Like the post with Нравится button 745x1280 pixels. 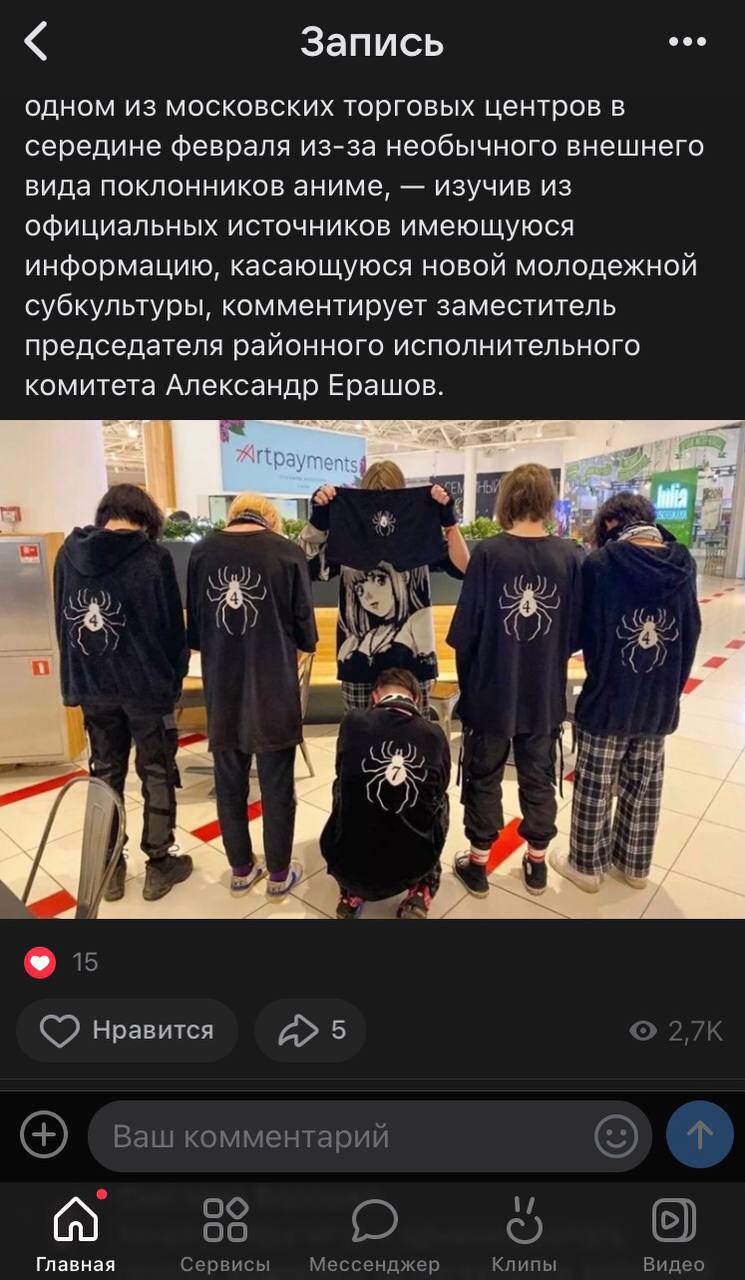(x=127, y=1030)
